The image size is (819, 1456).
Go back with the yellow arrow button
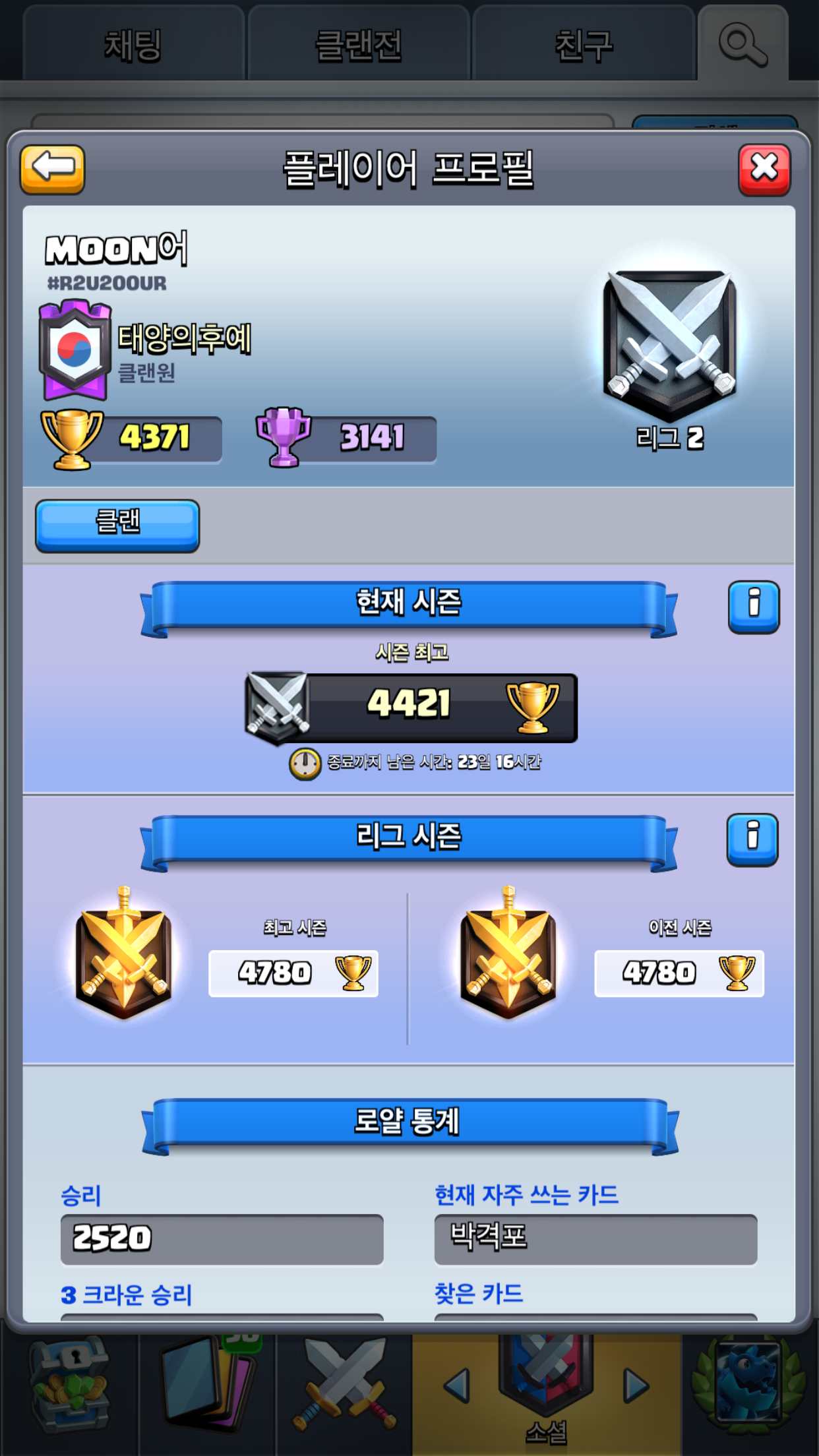(53, 169)
